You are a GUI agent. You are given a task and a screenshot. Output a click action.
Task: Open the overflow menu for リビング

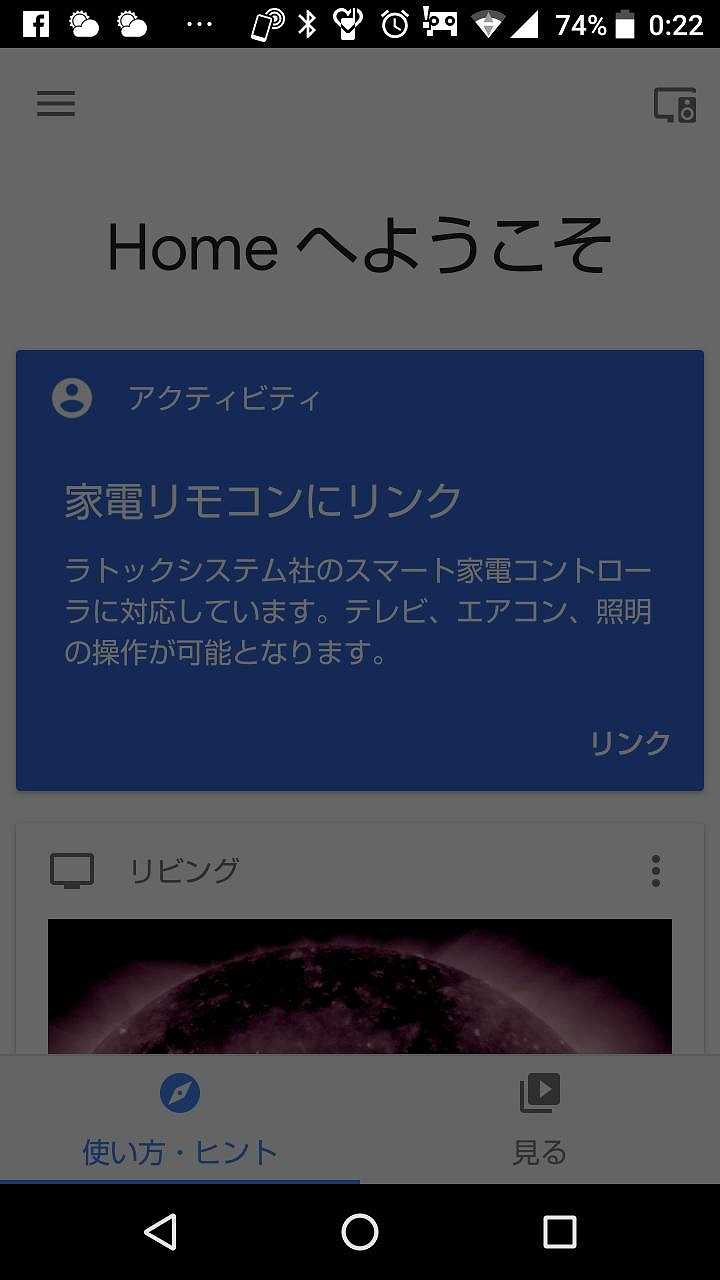click(656, 871)
